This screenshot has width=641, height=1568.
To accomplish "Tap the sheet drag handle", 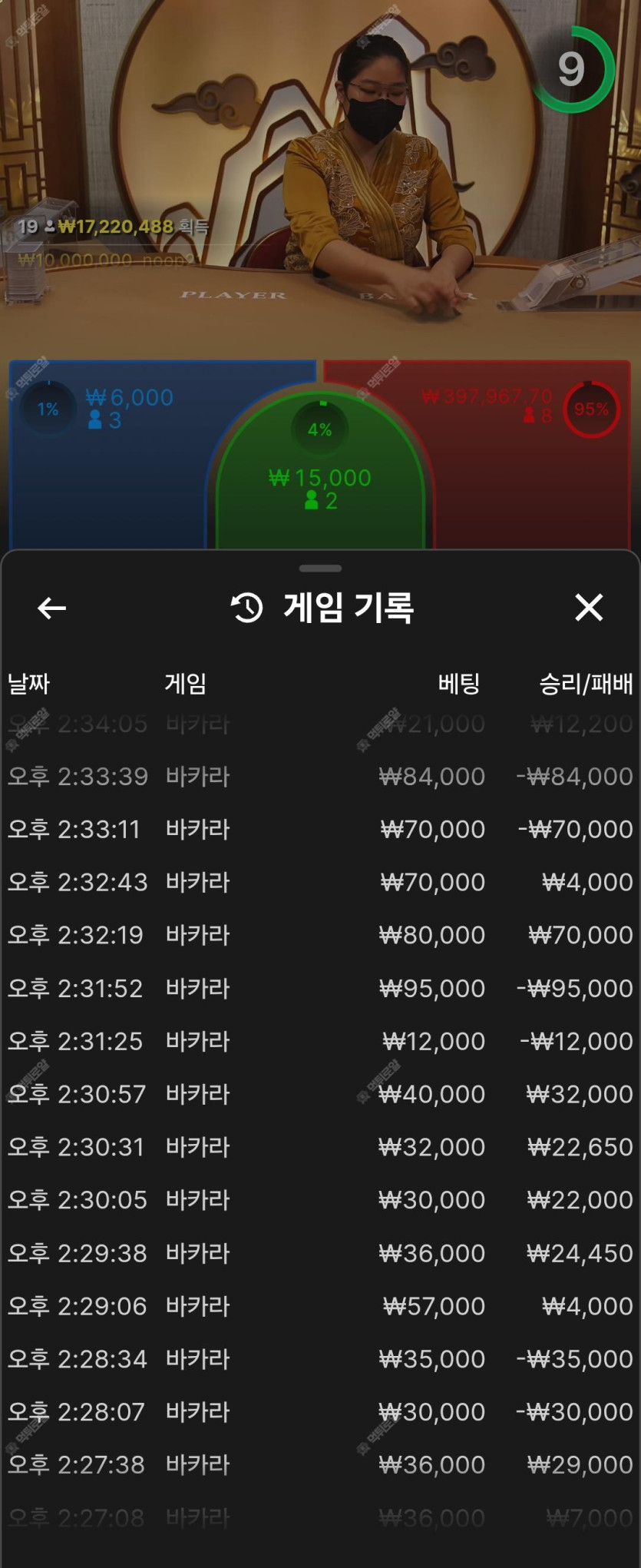I will (320, 569).
